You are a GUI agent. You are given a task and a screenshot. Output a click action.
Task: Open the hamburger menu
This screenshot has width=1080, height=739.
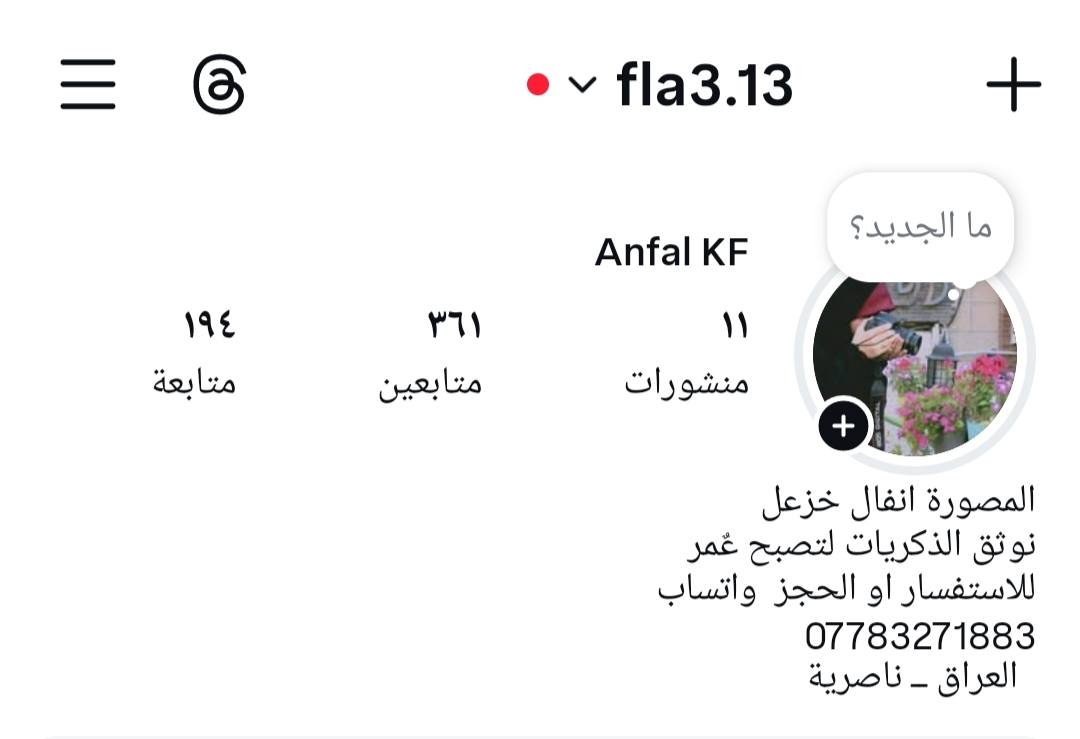88,85
